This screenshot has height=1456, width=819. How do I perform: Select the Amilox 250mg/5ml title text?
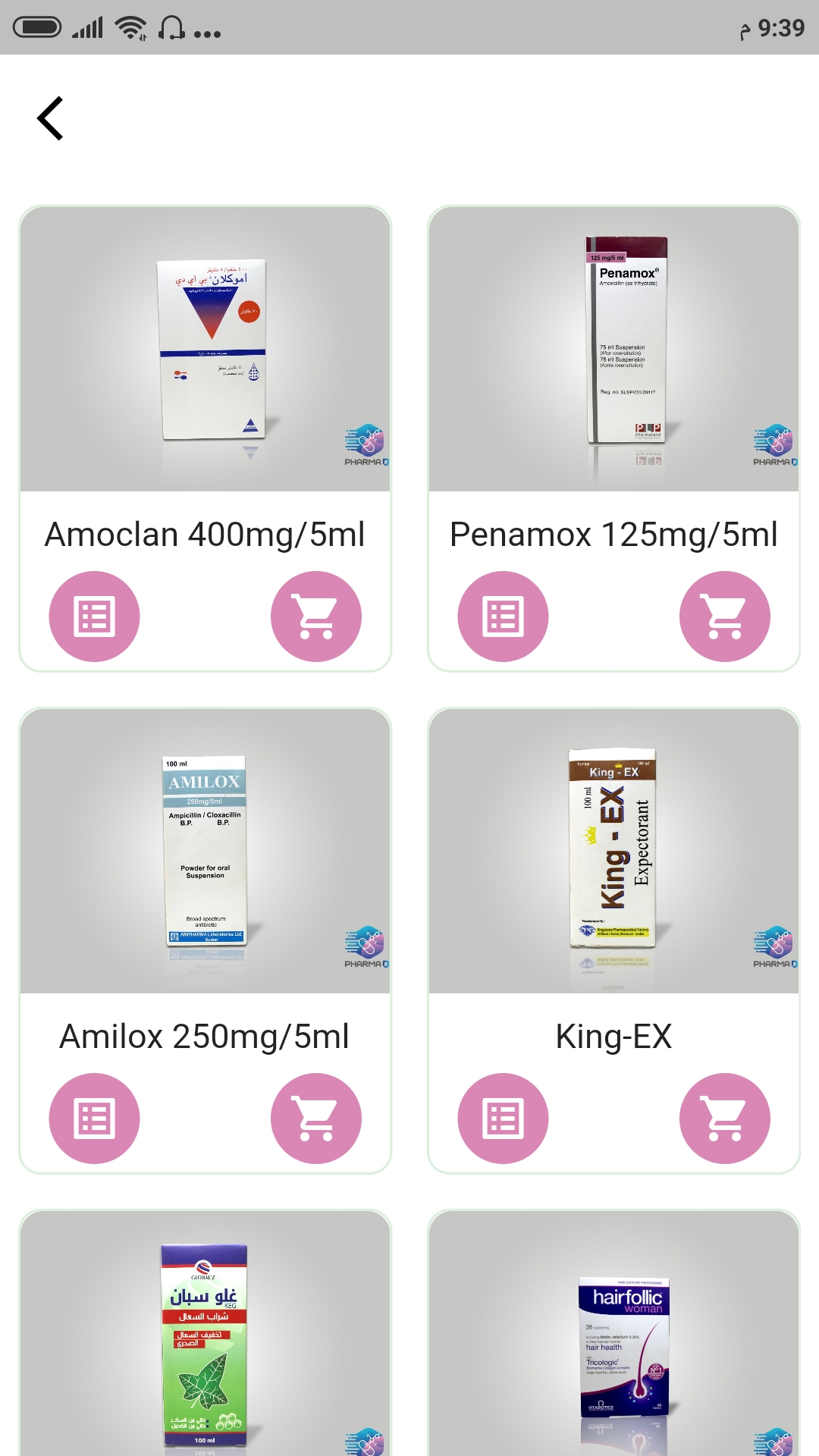206,1036
